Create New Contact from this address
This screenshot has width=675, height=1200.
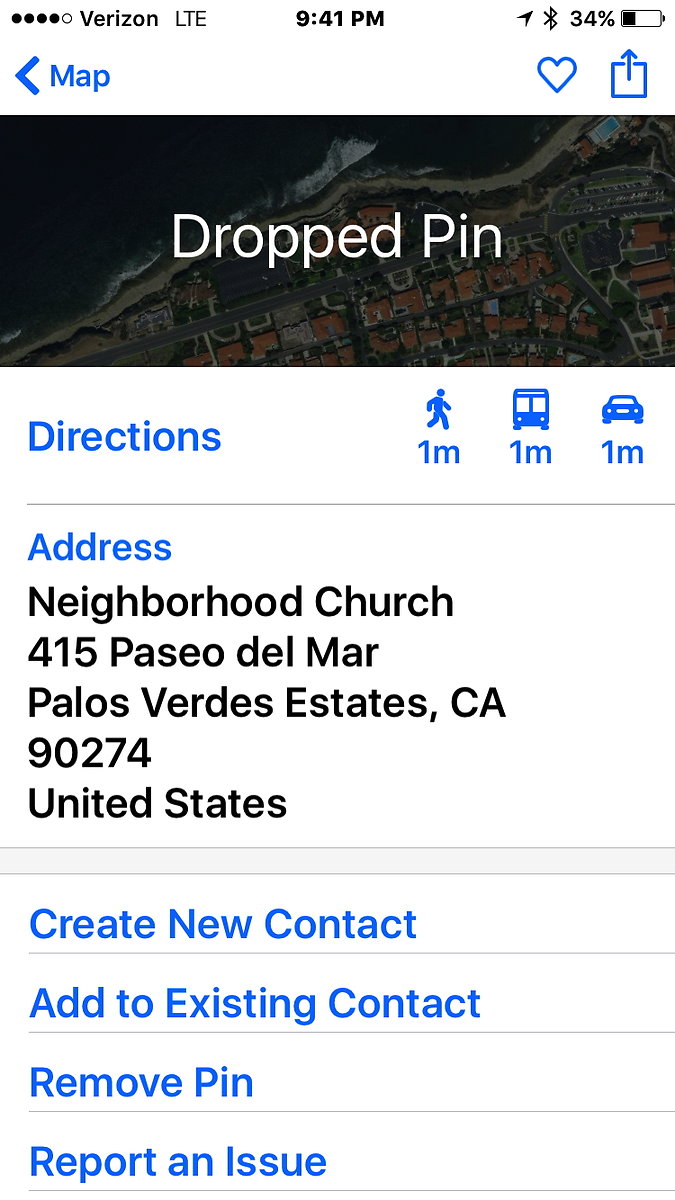pyautogui.click(x=223, y=924)
